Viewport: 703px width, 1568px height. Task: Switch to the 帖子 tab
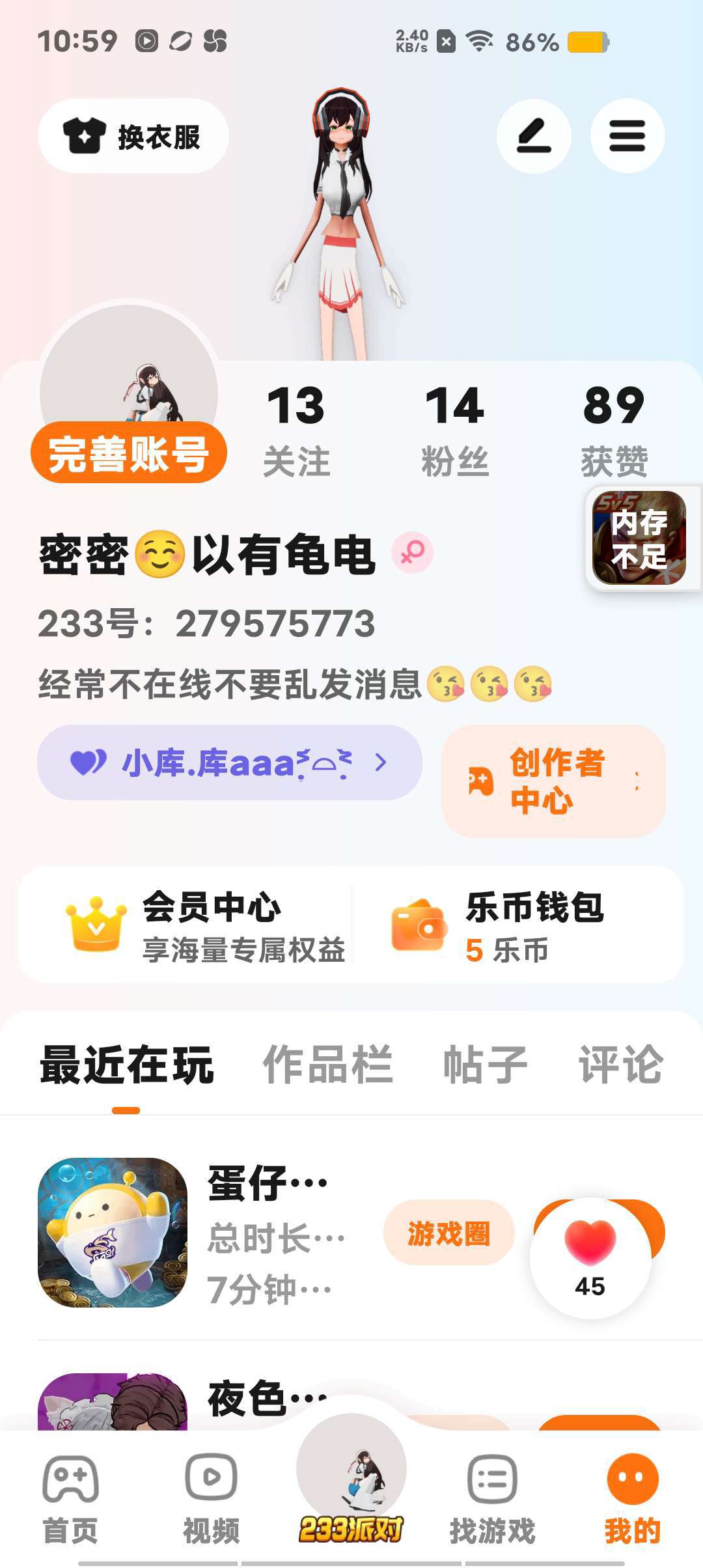point(486,1065)
